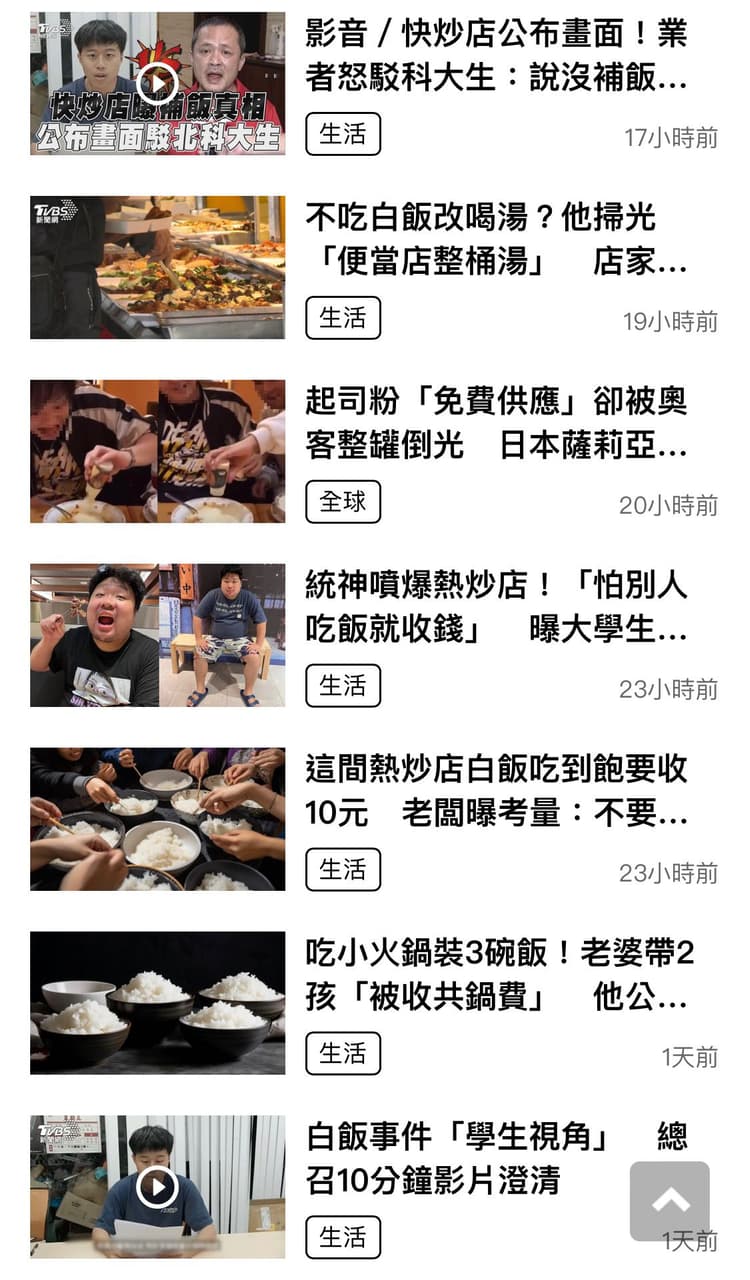Open the 快炒店公布畫面 video article
This screenshot has width=750, height=1280.
click(496, 57)
